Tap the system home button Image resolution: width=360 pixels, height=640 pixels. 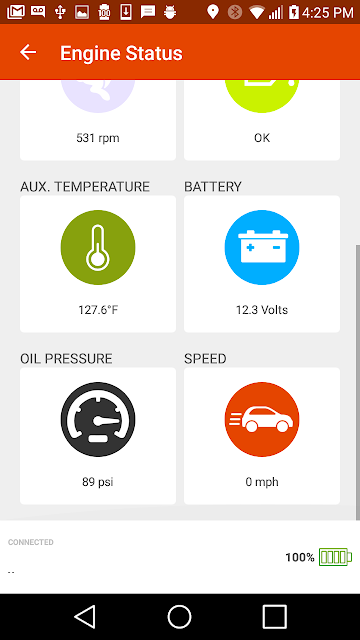tap(180, 616)
